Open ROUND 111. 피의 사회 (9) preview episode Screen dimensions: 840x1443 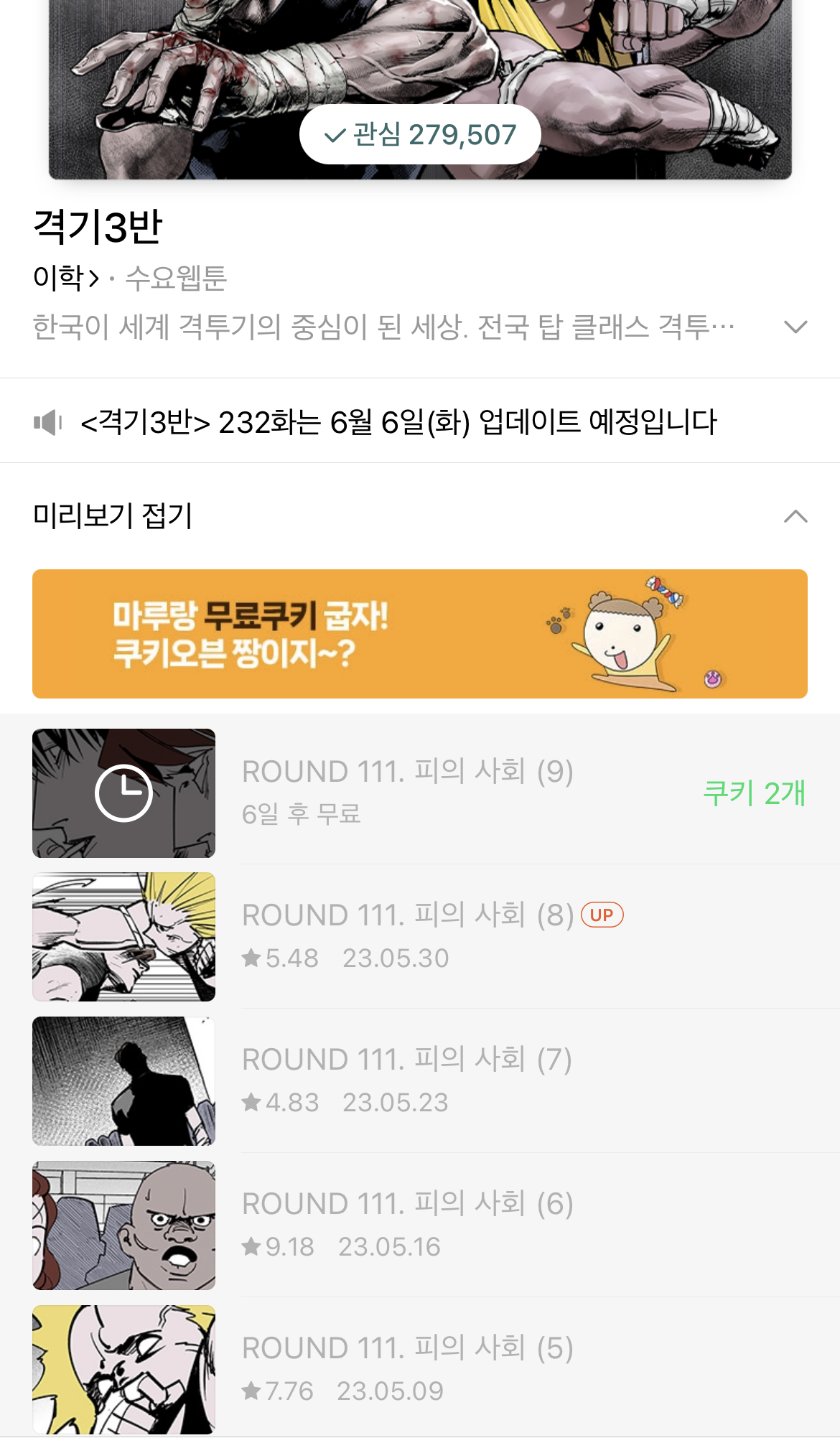point(420,793)
